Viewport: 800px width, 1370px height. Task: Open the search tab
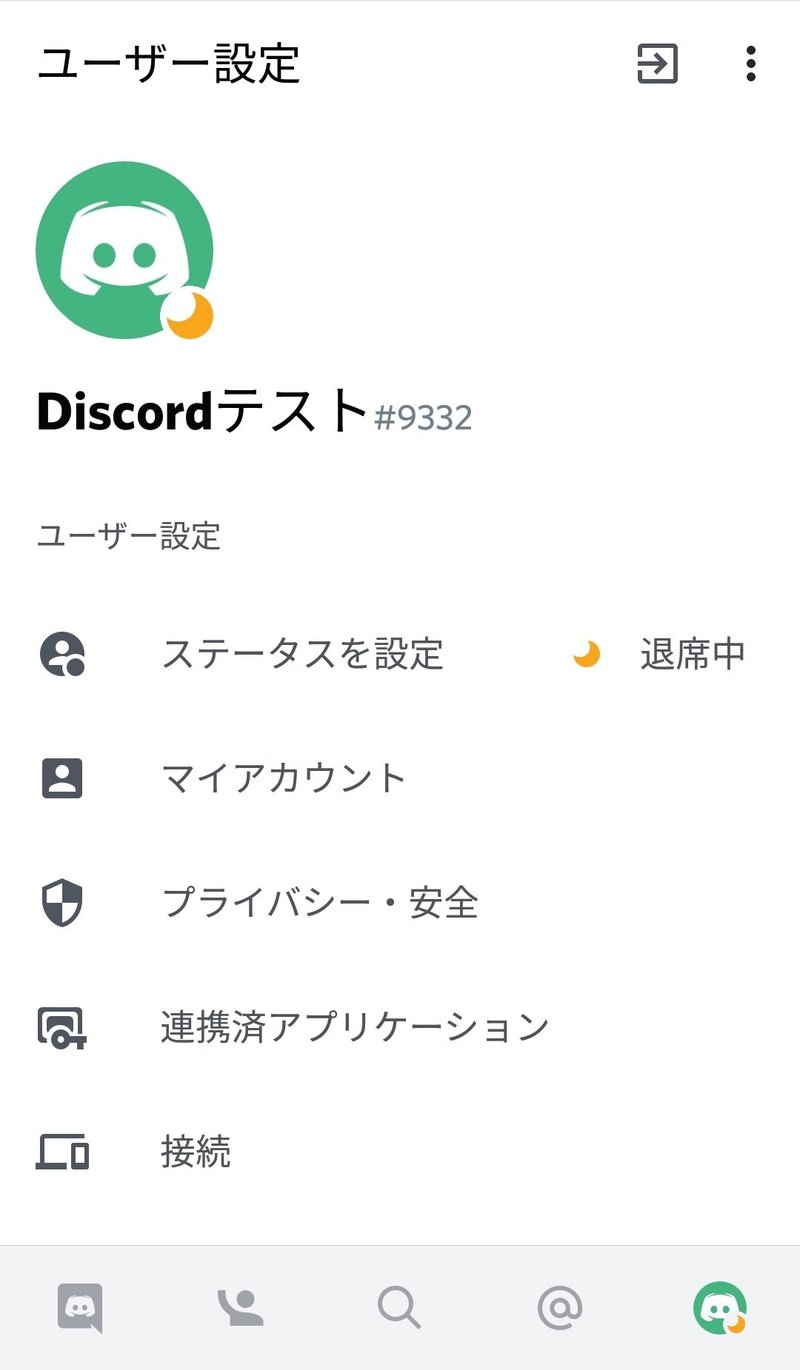400,1307
